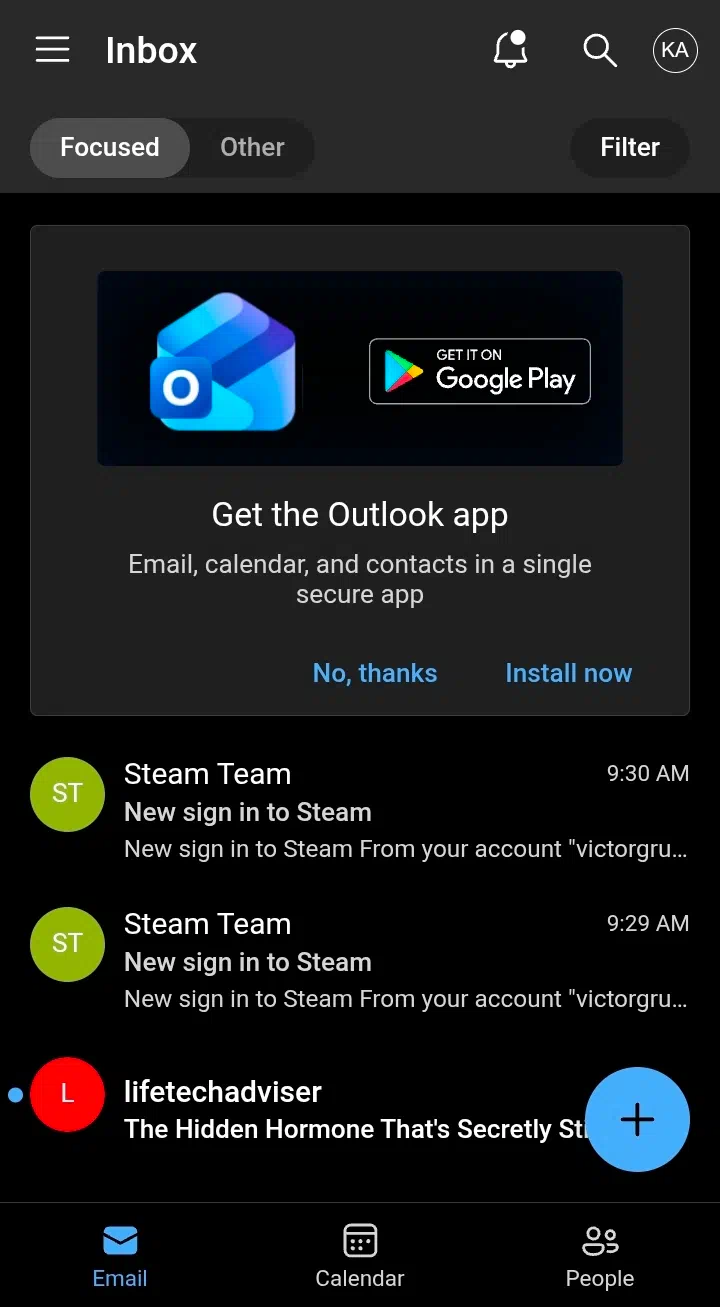Switch to the Calendar tab
This screenshot has width=720, height=1307.
[360, 1255]
